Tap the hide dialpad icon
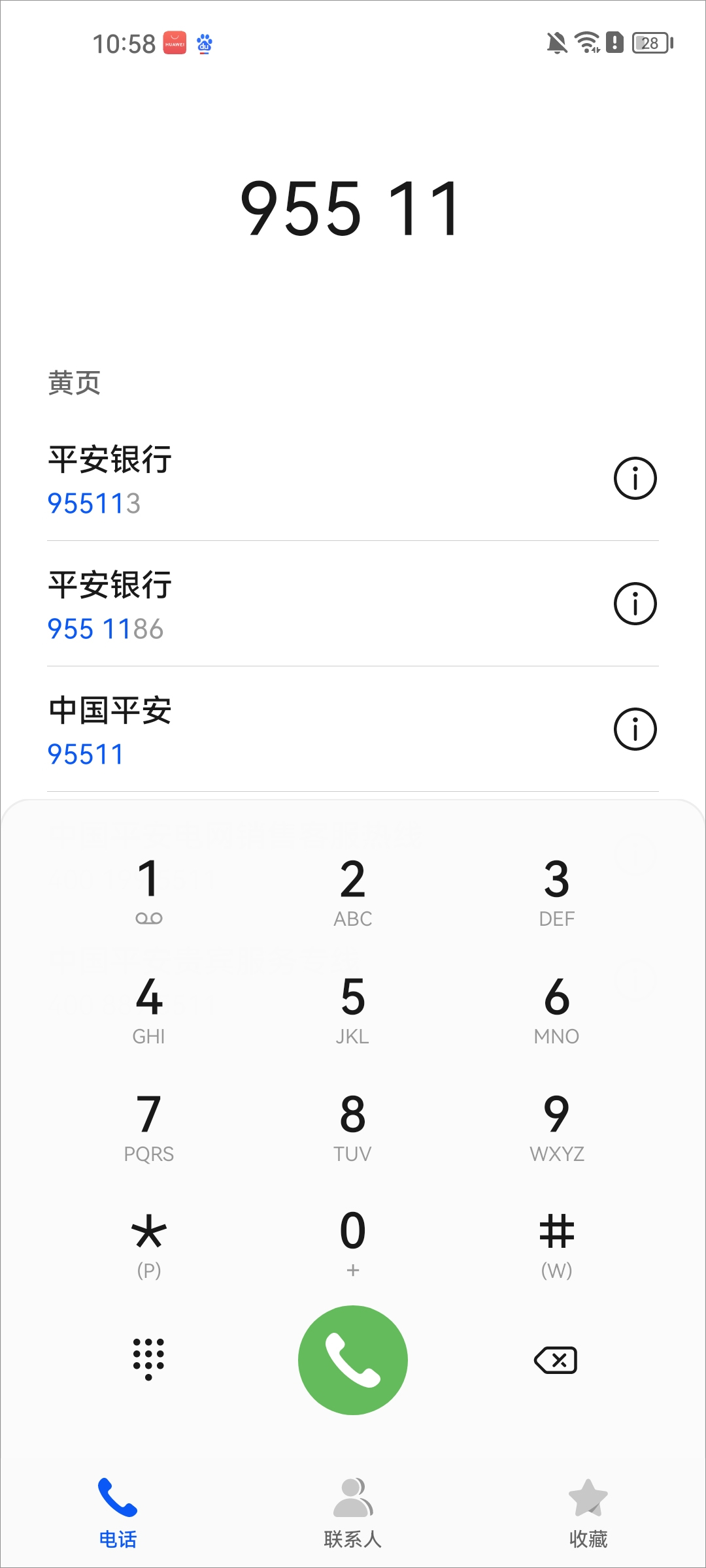The height and width of the screenshot is (1568, 706). pos(149,1360)
